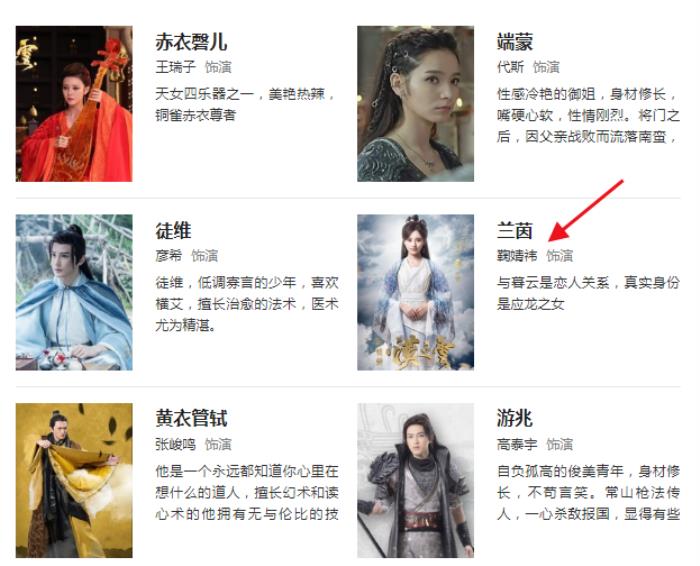Open the character photo of 游兆

click(x=415, y=480)
